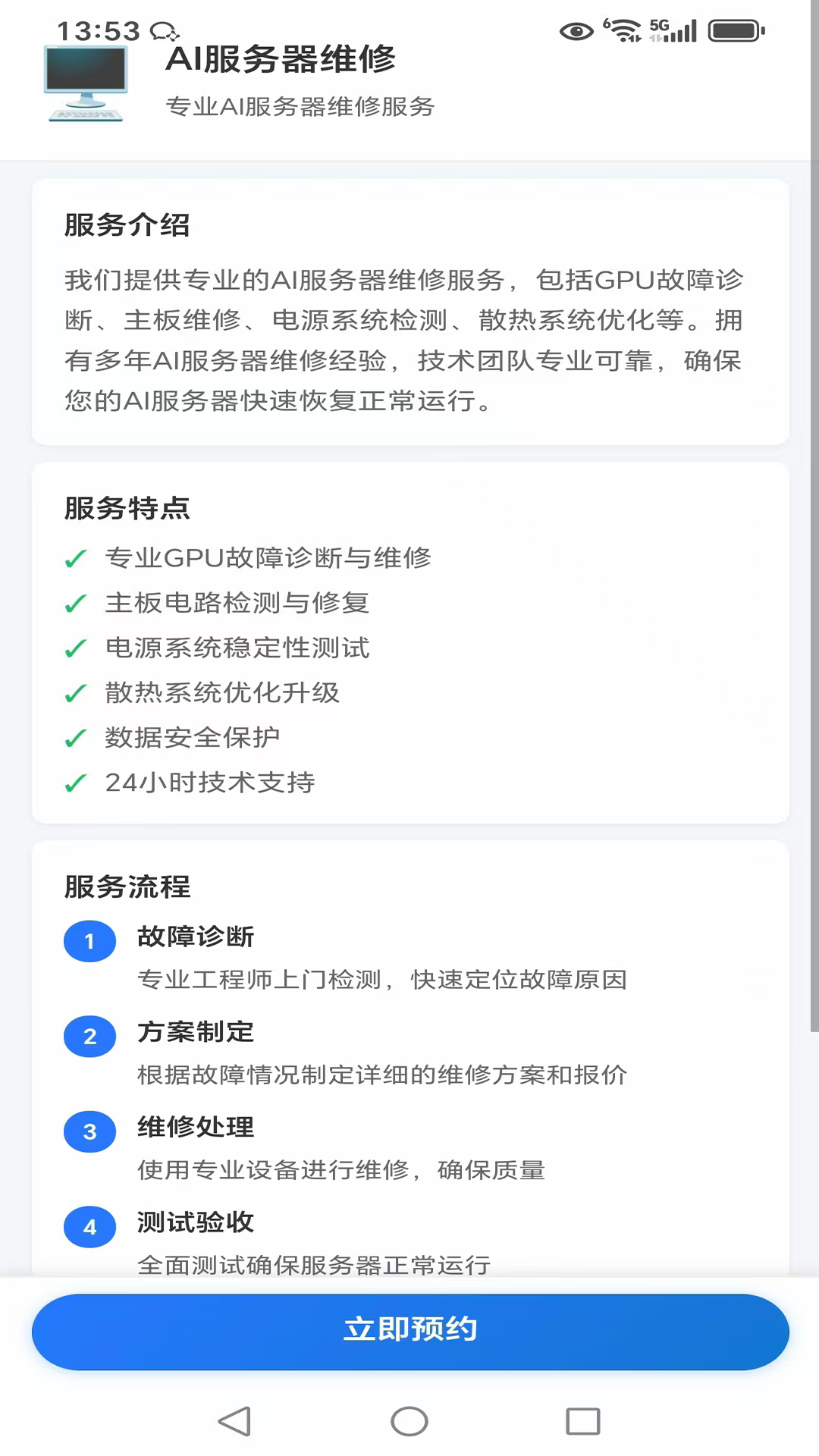Toggle the checkmark beside 专业GPU故障诊断与维修
Image resolution: width=819 pixels, height=1456 pixels.
[75, 557]
